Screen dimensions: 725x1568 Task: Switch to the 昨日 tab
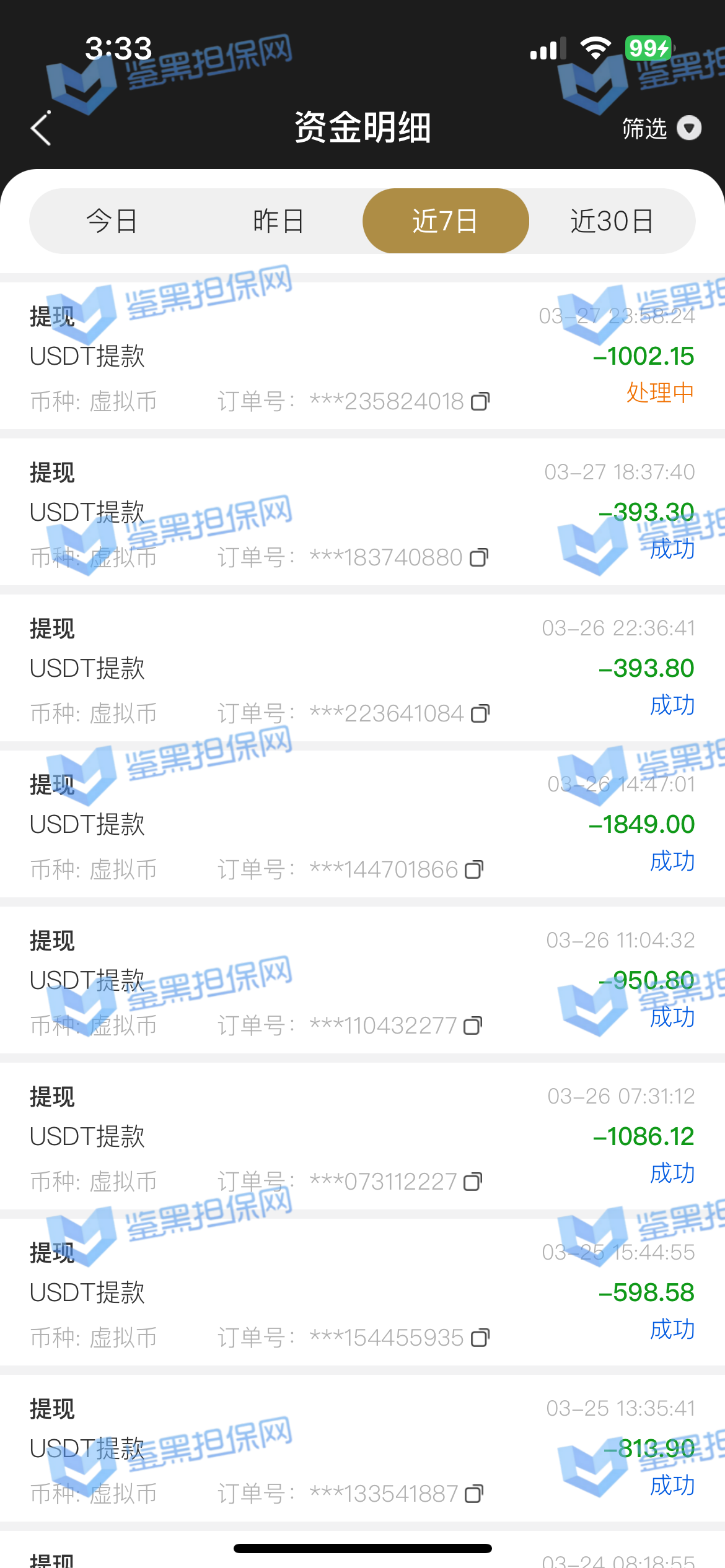pos(278,221)
